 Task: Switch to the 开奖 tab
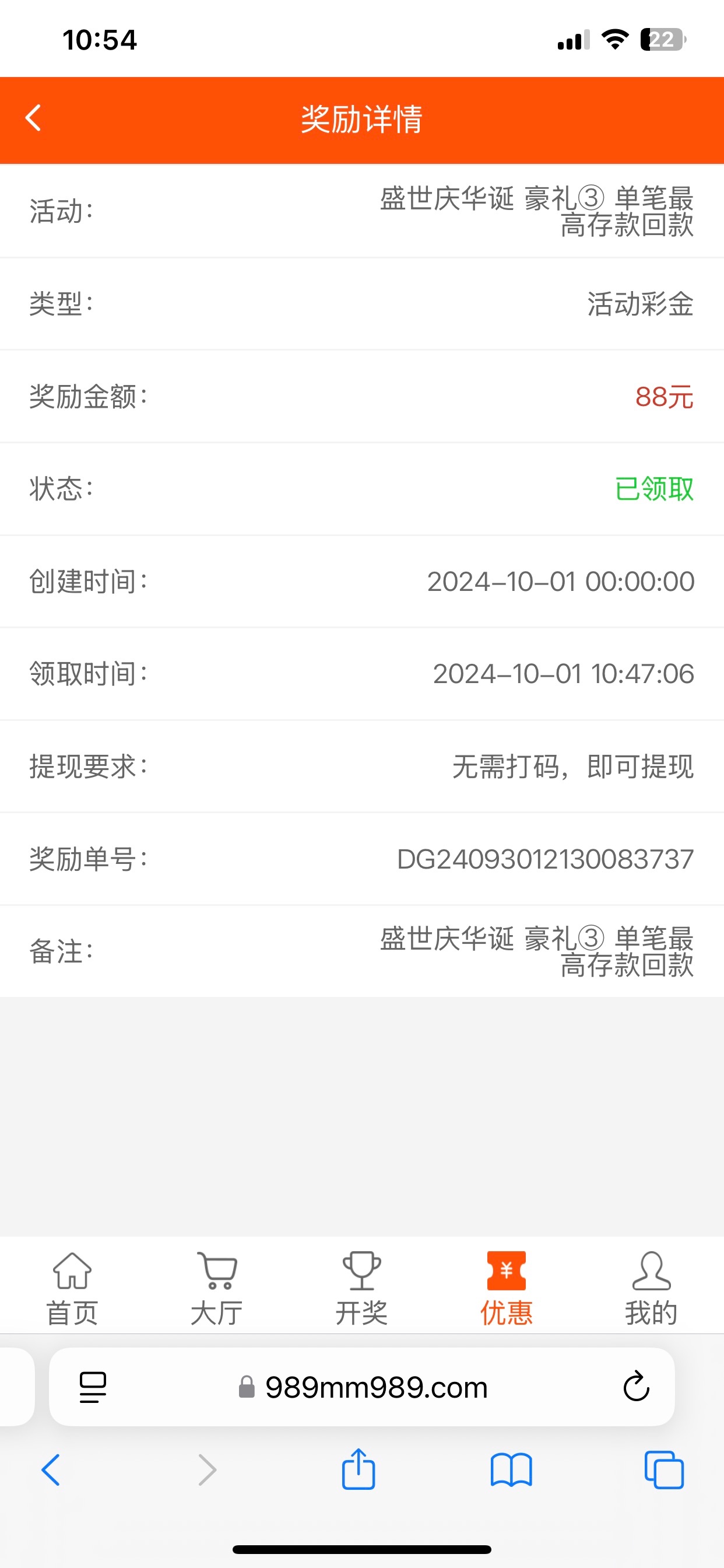tap(361, 1289)
